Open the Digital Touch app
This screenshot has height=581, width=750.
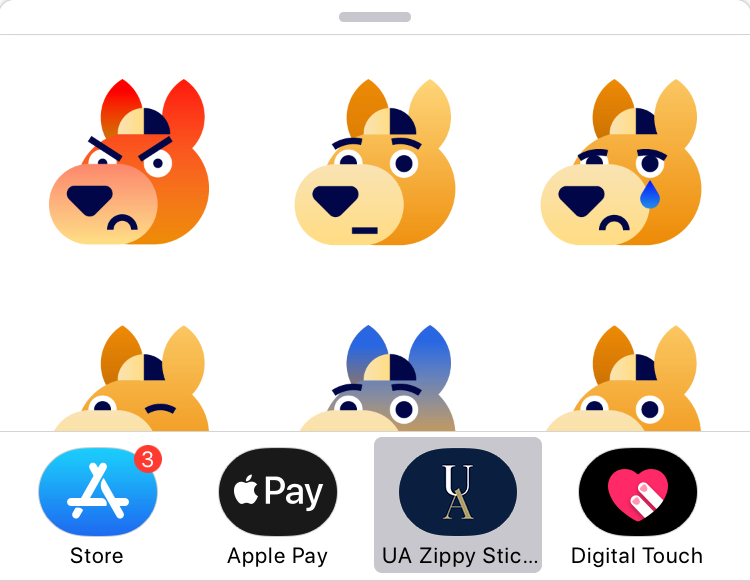point(637,493)
